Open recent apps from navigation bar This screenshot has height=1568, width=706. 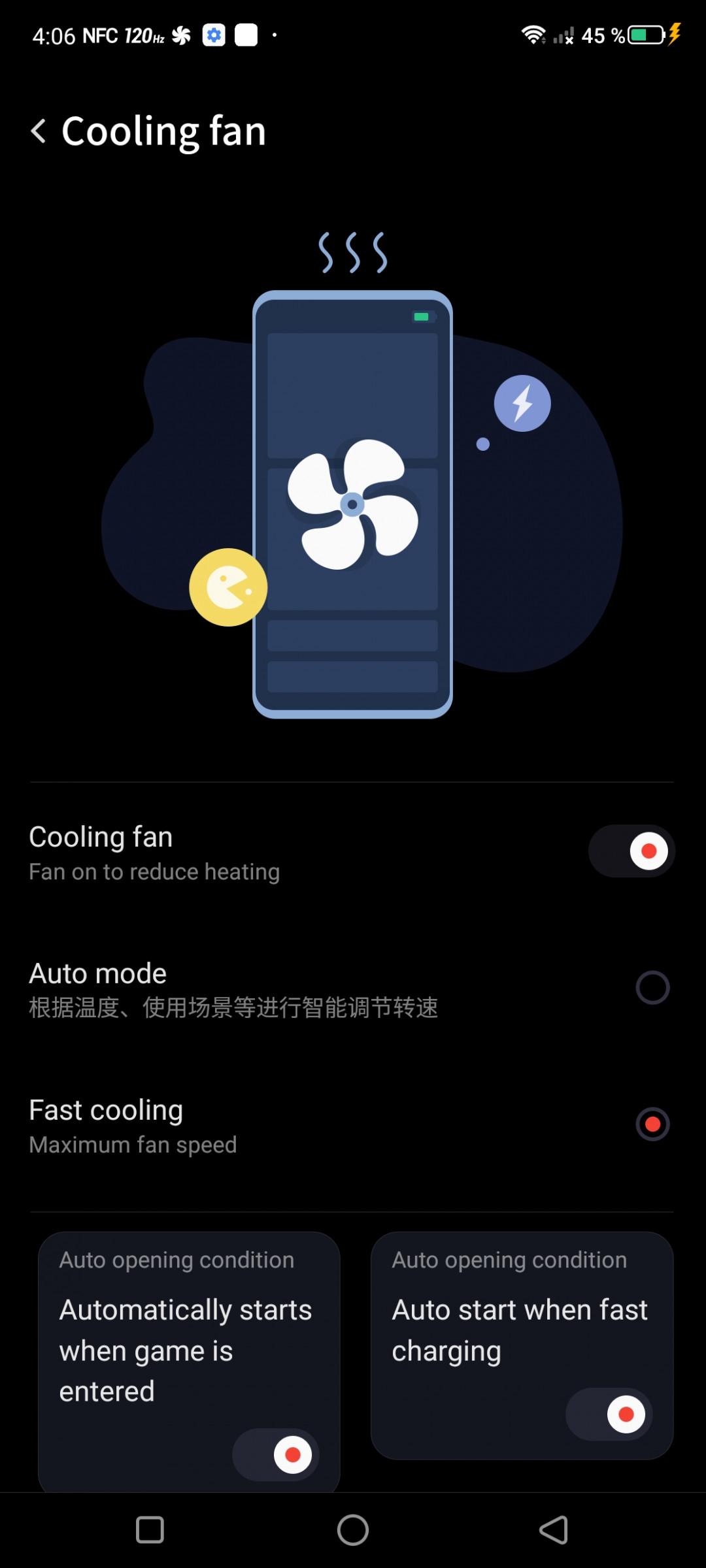(150, 1529)
